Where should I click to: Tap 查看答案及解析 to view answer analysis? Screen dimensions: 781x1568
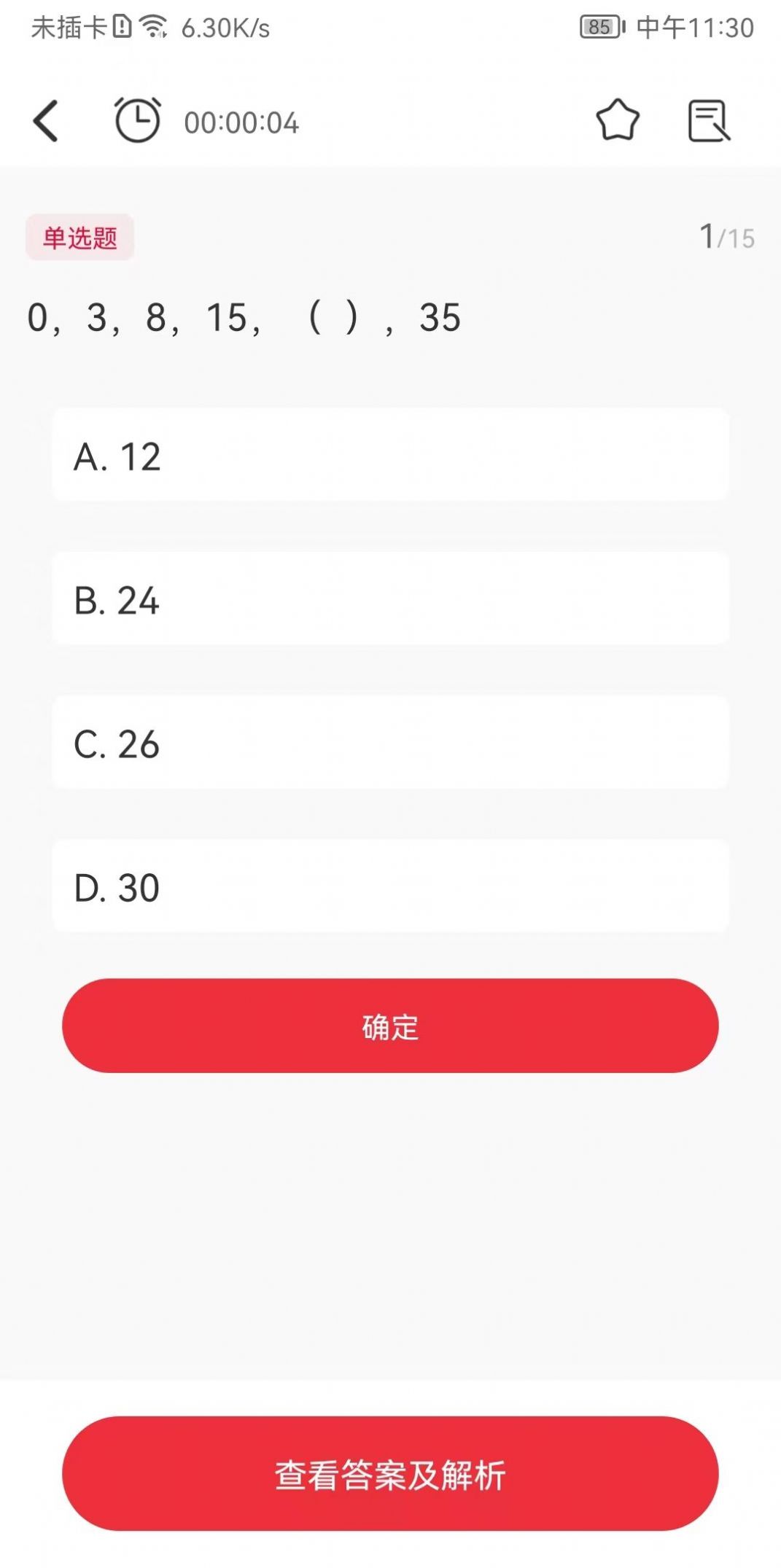[390, 1474]
